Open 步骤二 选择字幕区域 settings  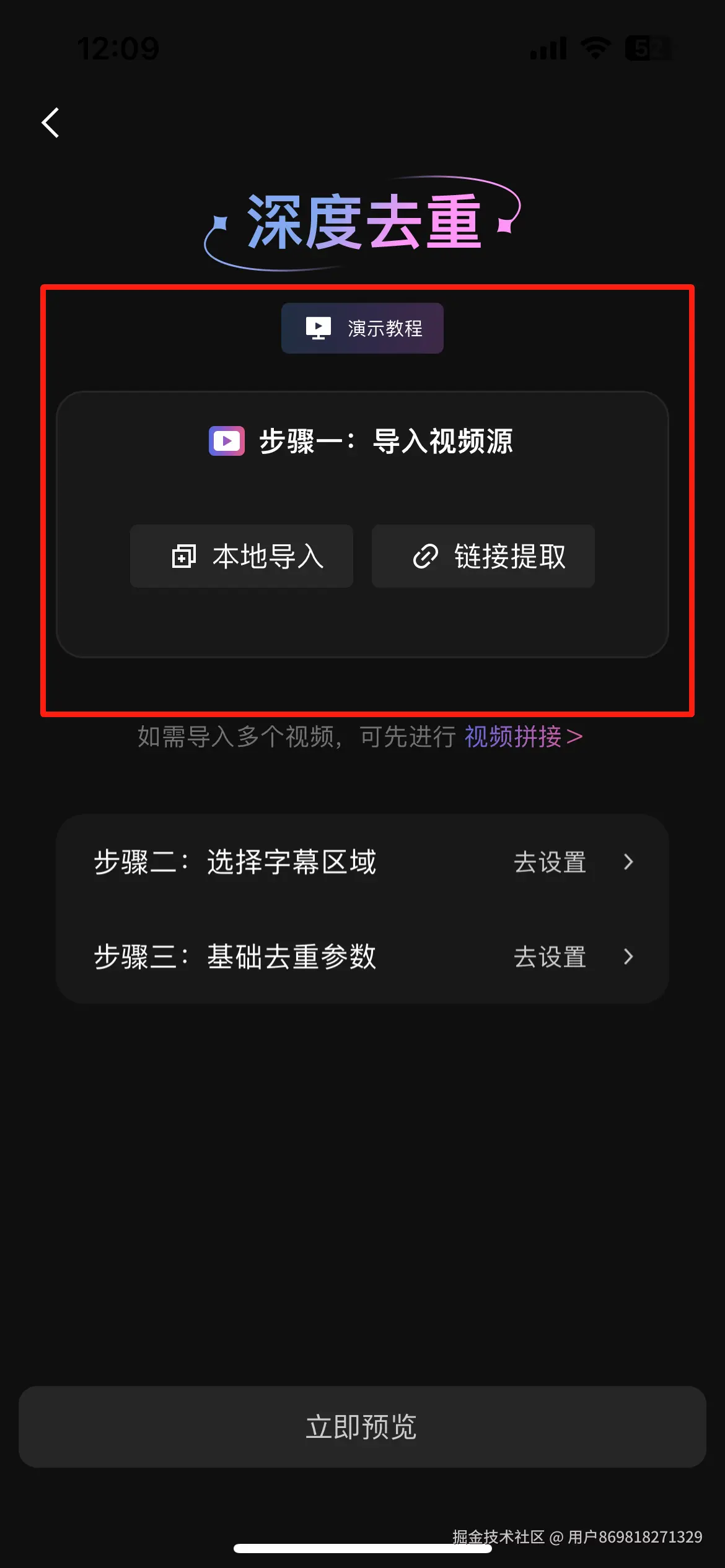click(362, 862)
